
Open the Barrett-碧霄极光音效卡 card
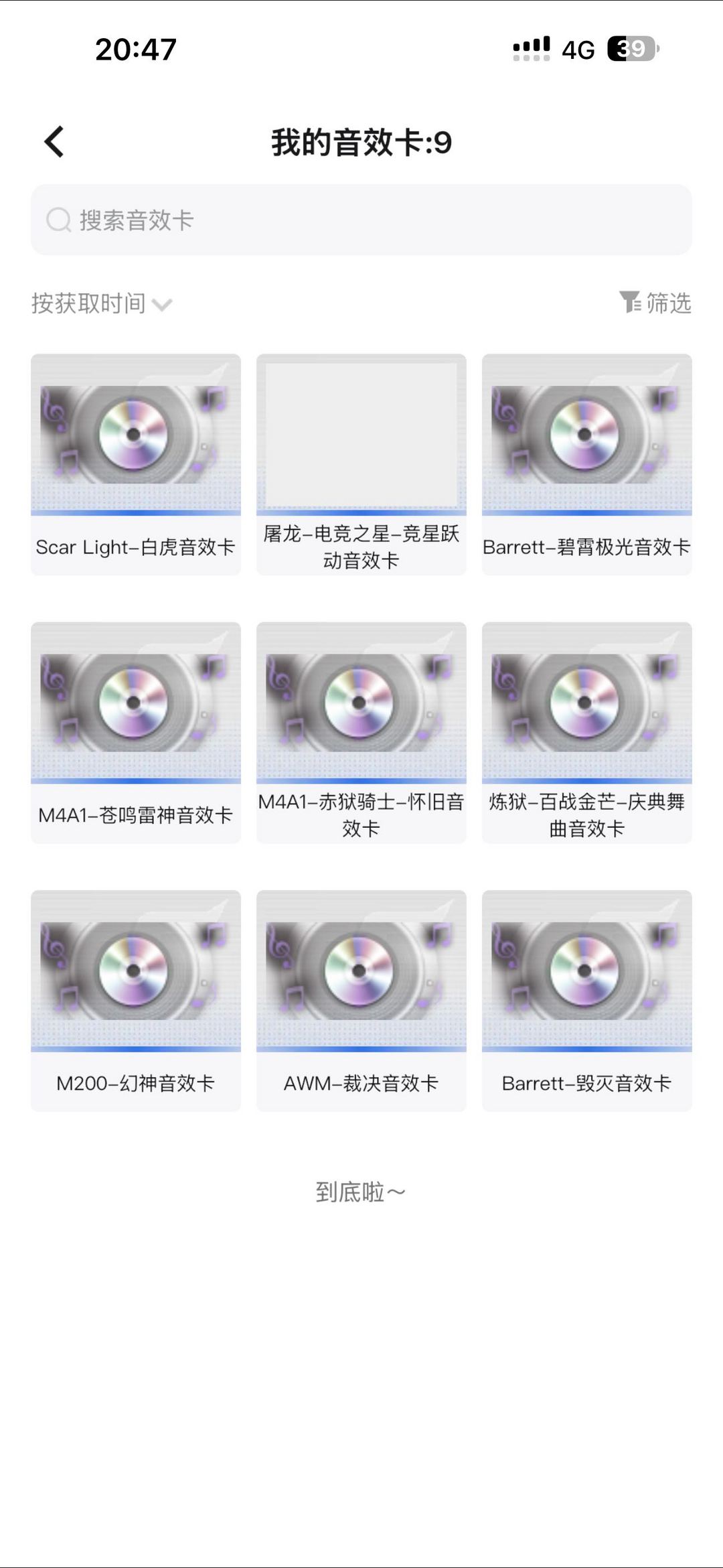[x=586, y=464]
